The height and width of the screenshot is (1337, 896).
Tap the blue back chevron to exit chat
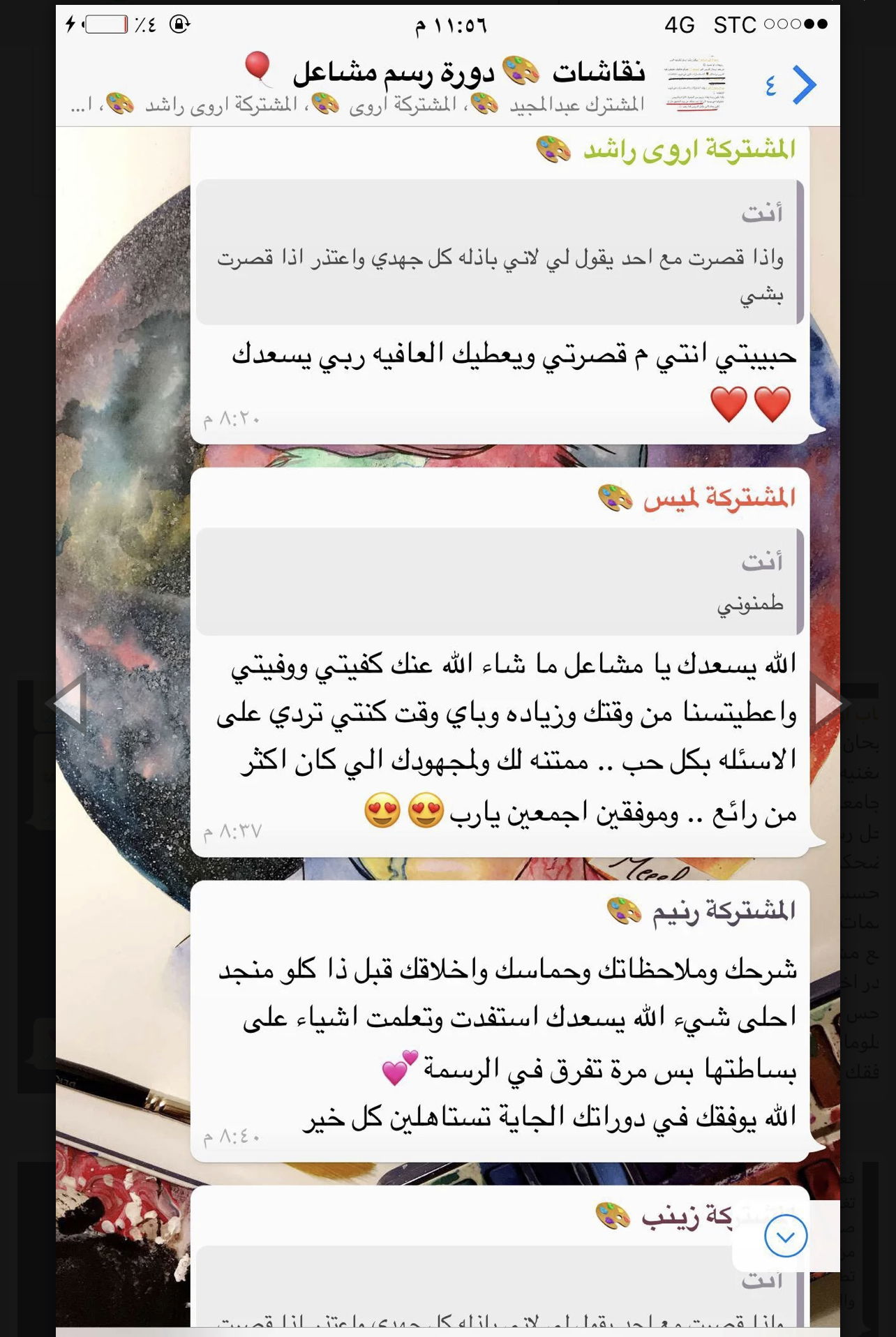point(806,83)
